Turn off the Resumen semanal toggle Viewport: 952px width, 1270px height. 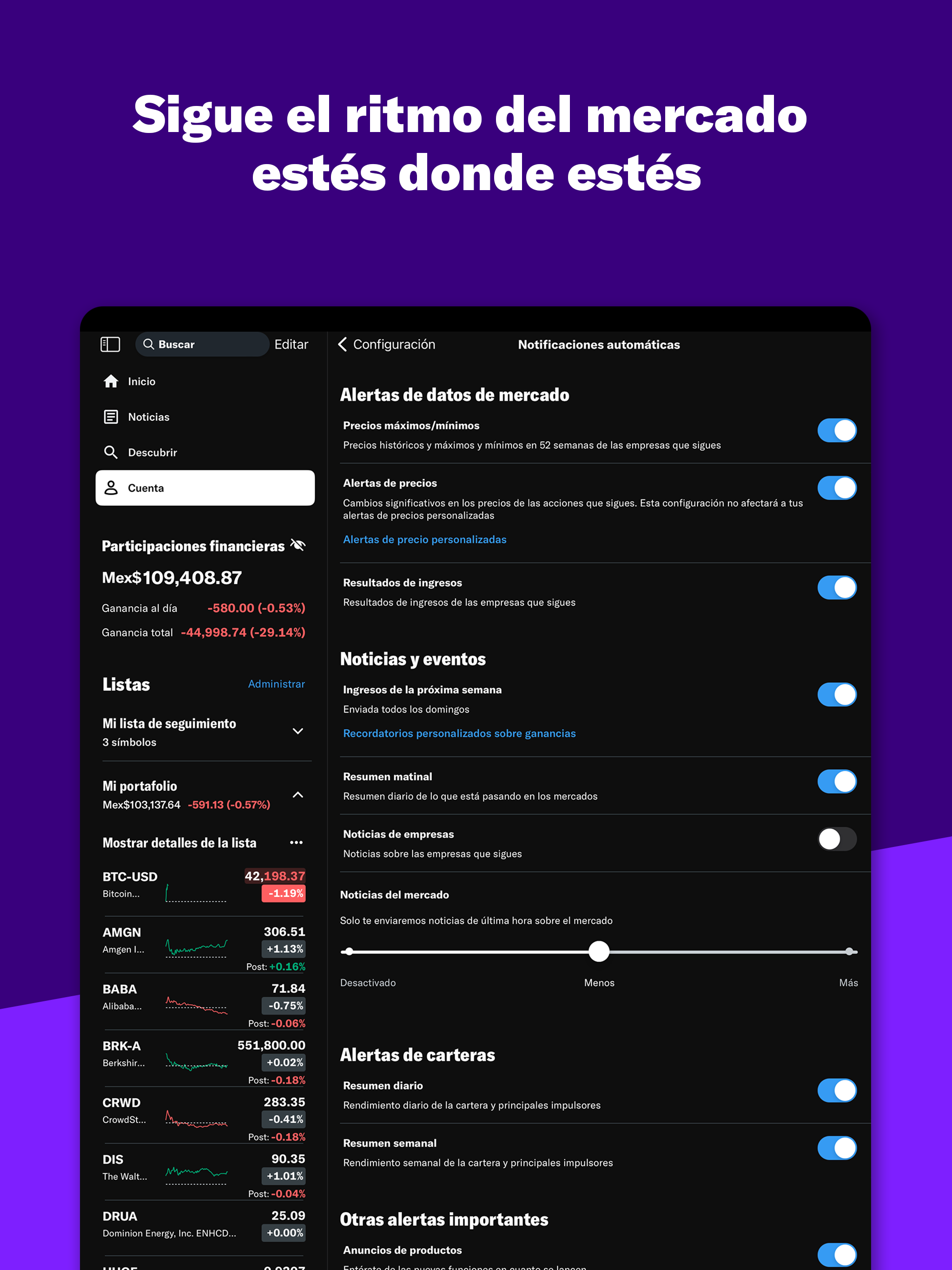pyautogui.click(x=837, y=1148)
